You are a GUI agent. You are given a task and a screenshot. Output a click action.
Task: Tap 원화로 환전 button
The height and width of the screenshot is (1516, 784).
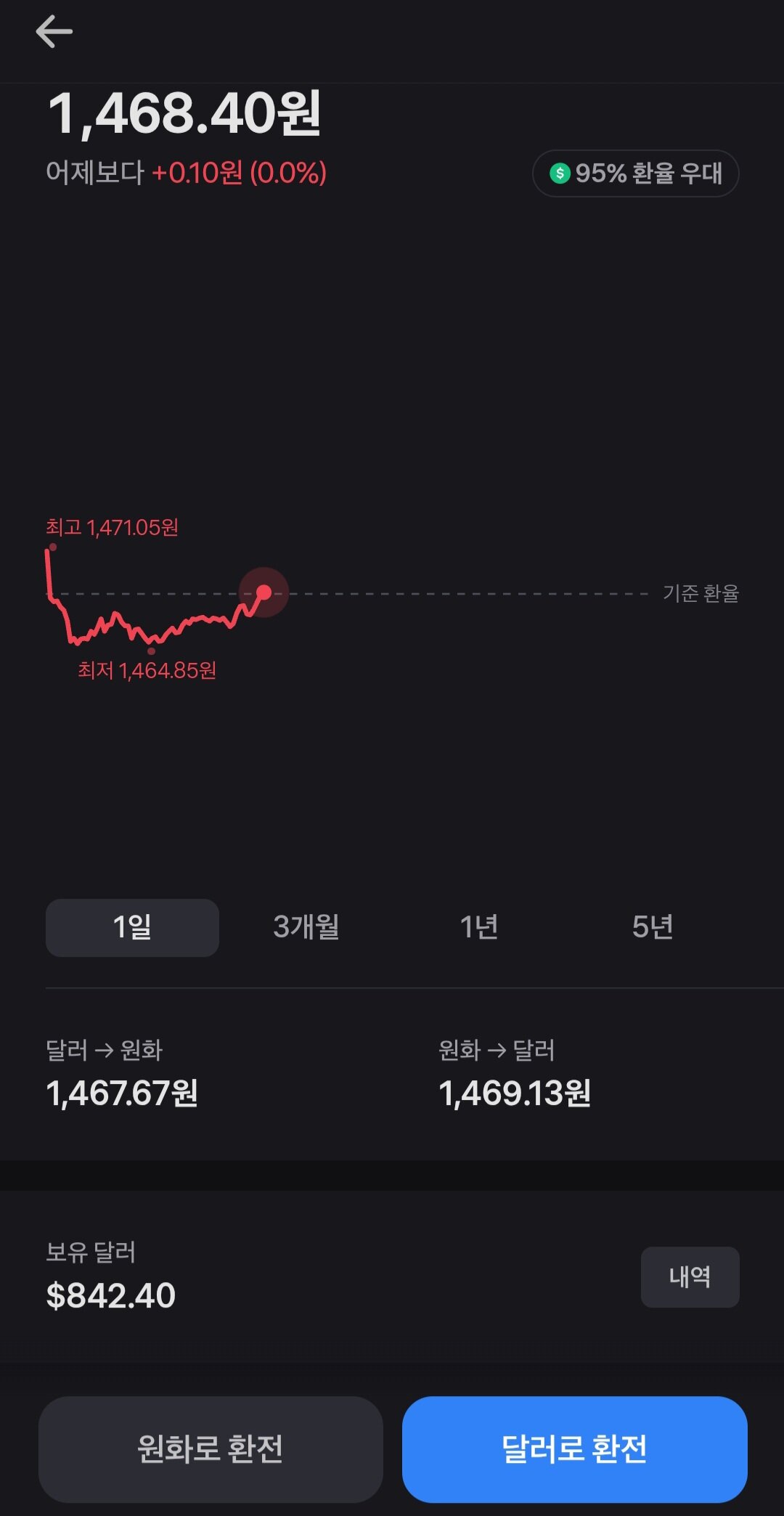click(x=211, y=1449)
